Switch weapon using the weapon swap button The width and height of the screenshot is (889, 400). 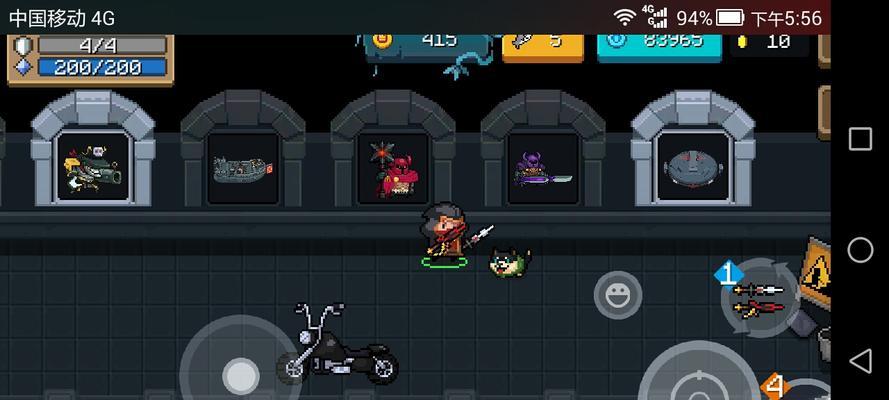760,296
